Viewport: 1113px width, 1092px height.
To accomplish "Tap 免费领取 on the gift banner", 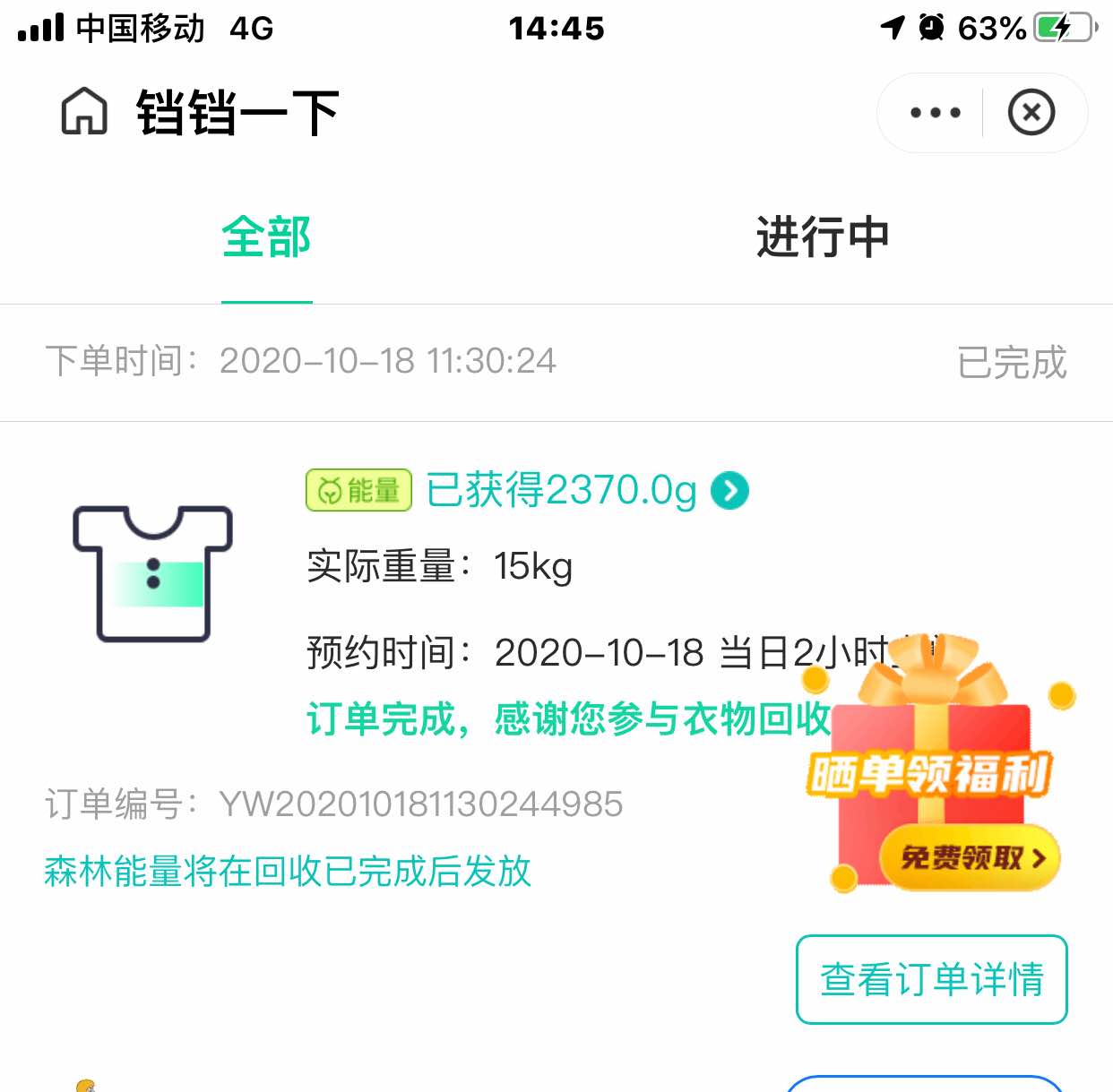I will pos(971,858).
